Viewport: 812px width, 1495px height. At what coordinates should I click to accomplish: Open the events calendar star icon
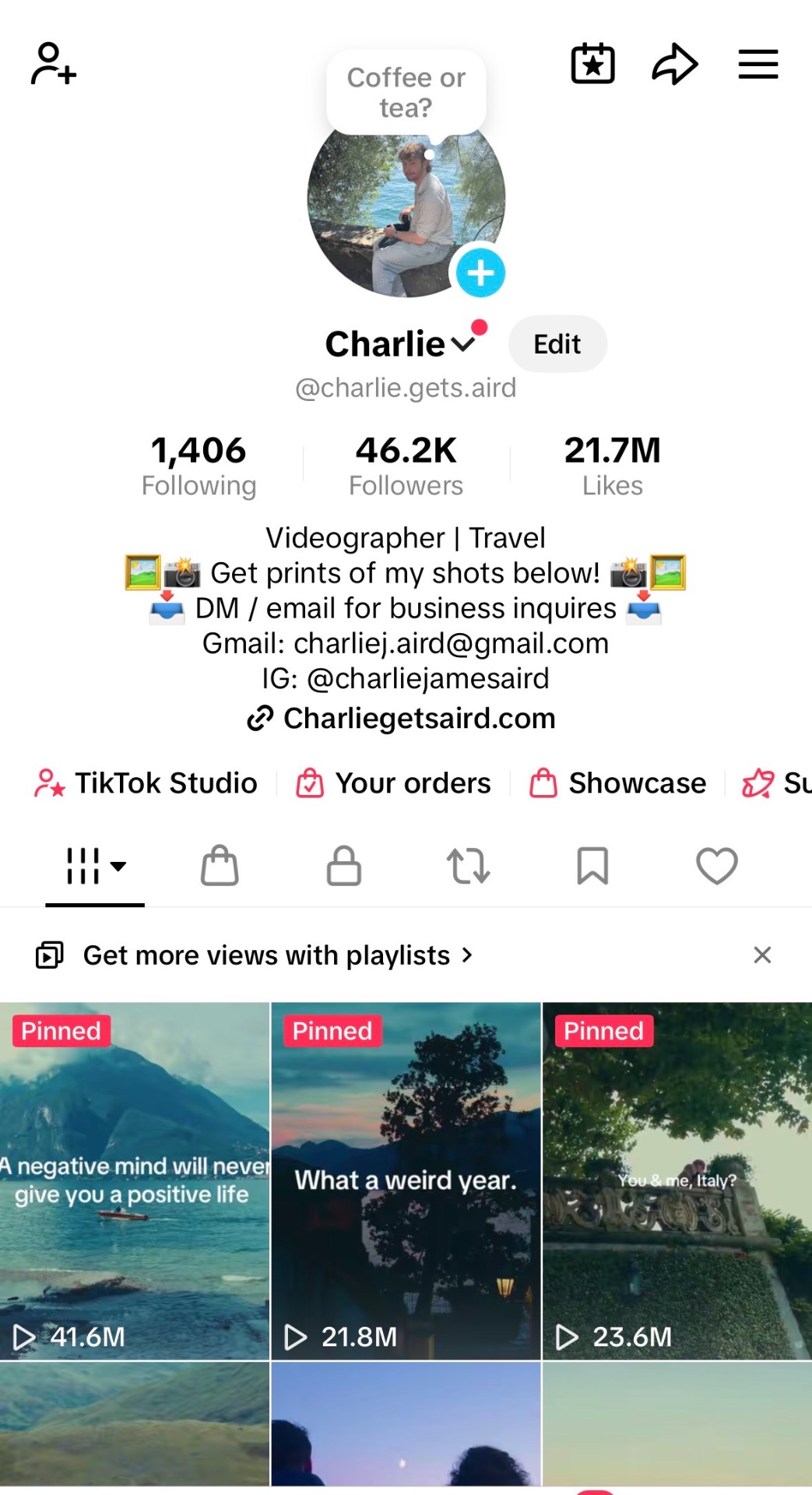(x=593, y=64)
